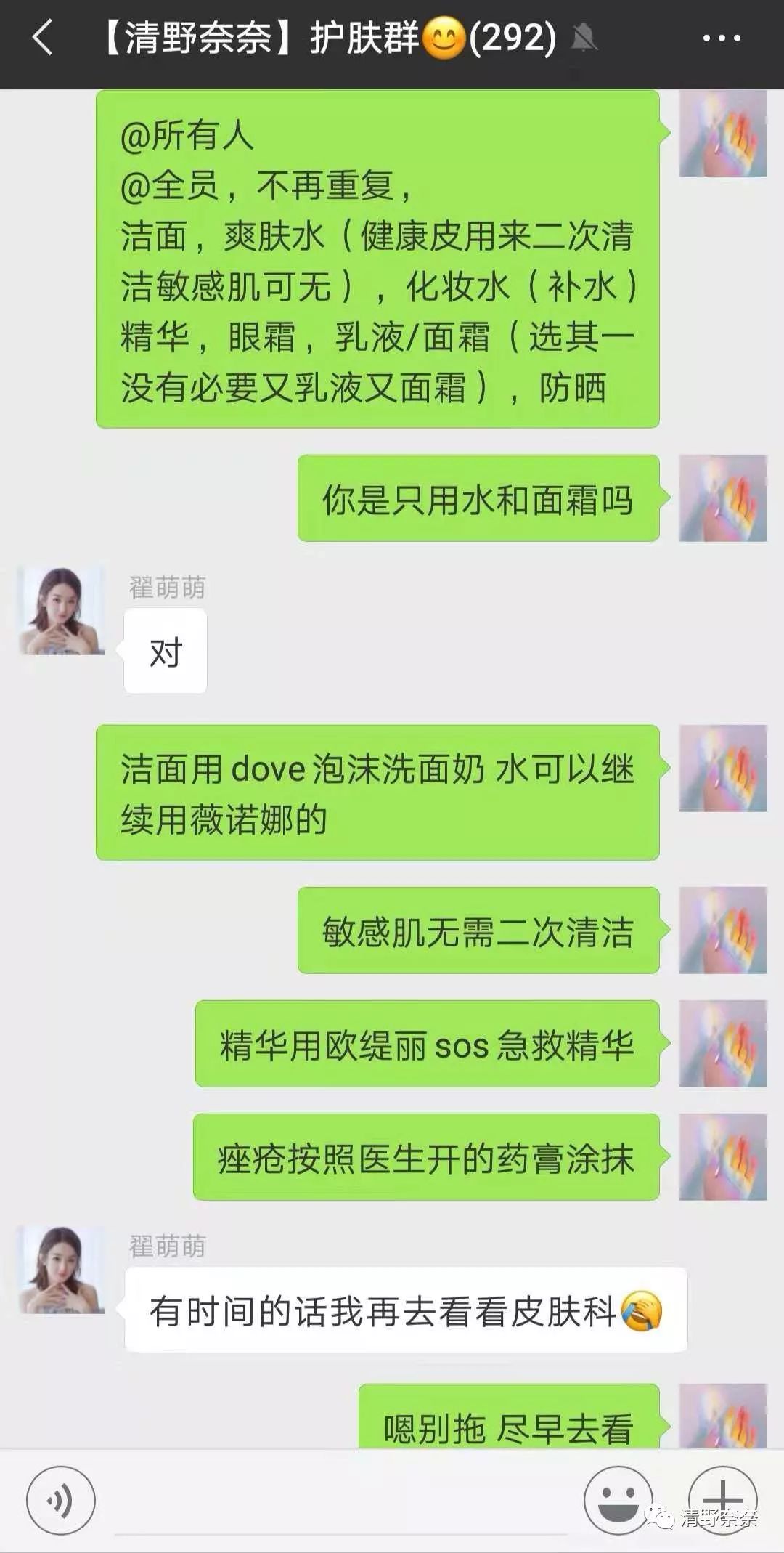The height and width of the screenshot is (1553, 784).
Task: Tap sender avatar beside 敏感肌无需二次清洁
Action: [722, 930]
